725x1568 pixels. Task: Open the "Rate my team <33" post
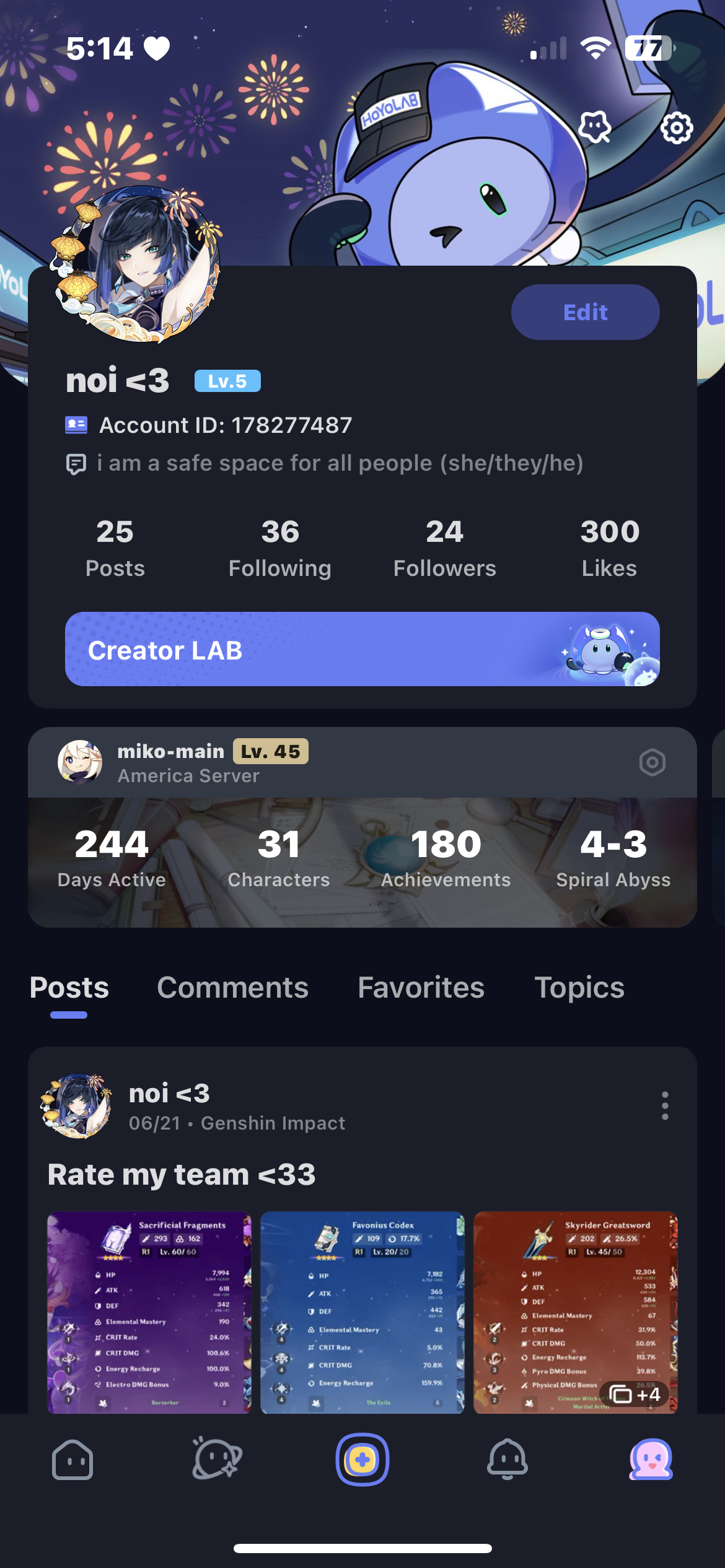pyautogui.click(x=182, y=1175)
